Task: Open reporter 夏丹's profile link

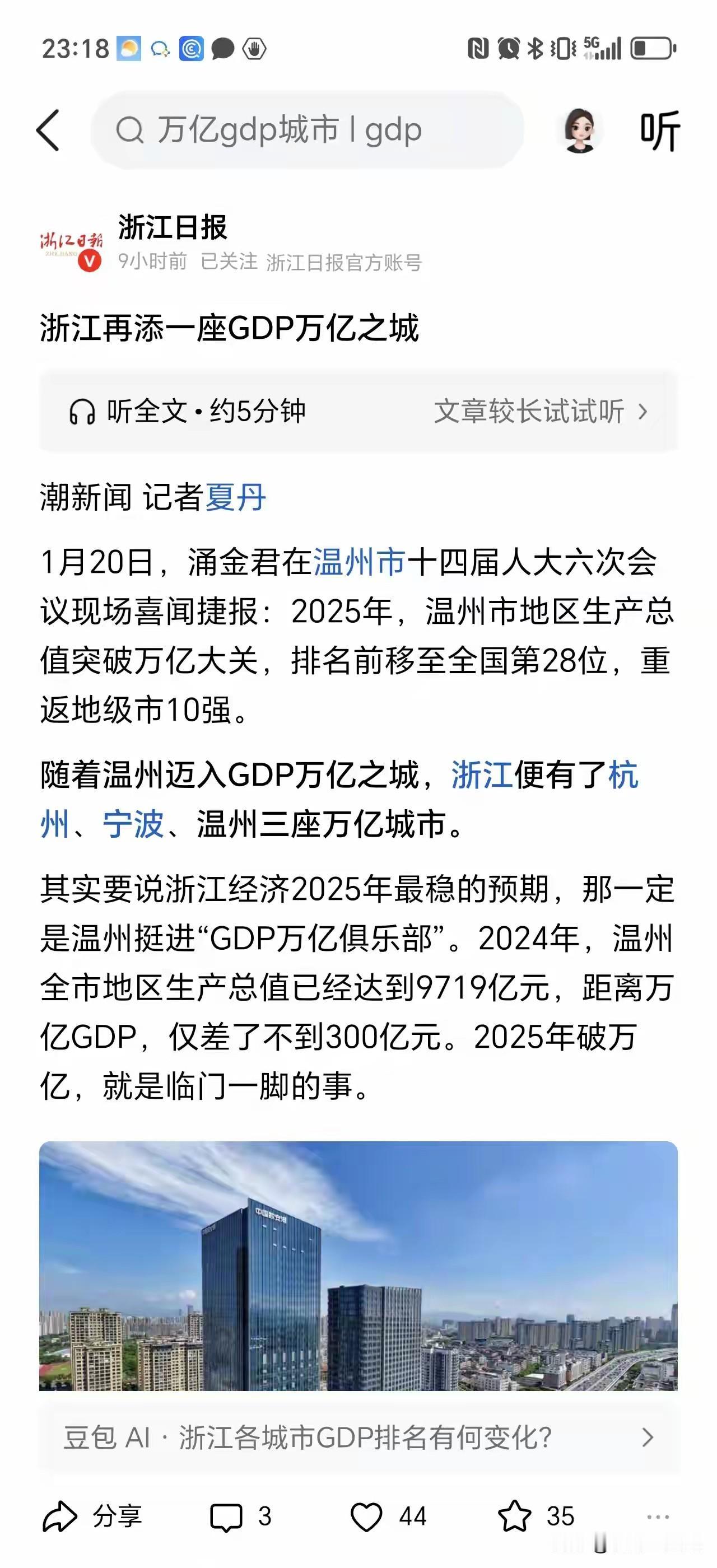Action: tap(236, 496)
